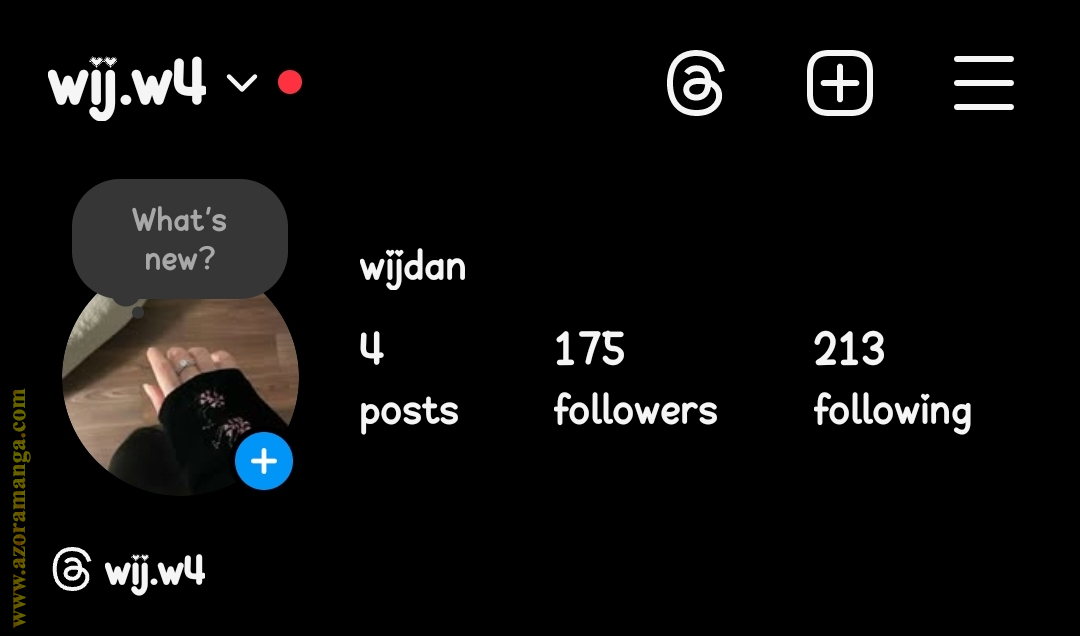The width and height of the screenshot is (1080, 636).
Task: Create a new post with plus icon
Action: [x=840, y=83]
